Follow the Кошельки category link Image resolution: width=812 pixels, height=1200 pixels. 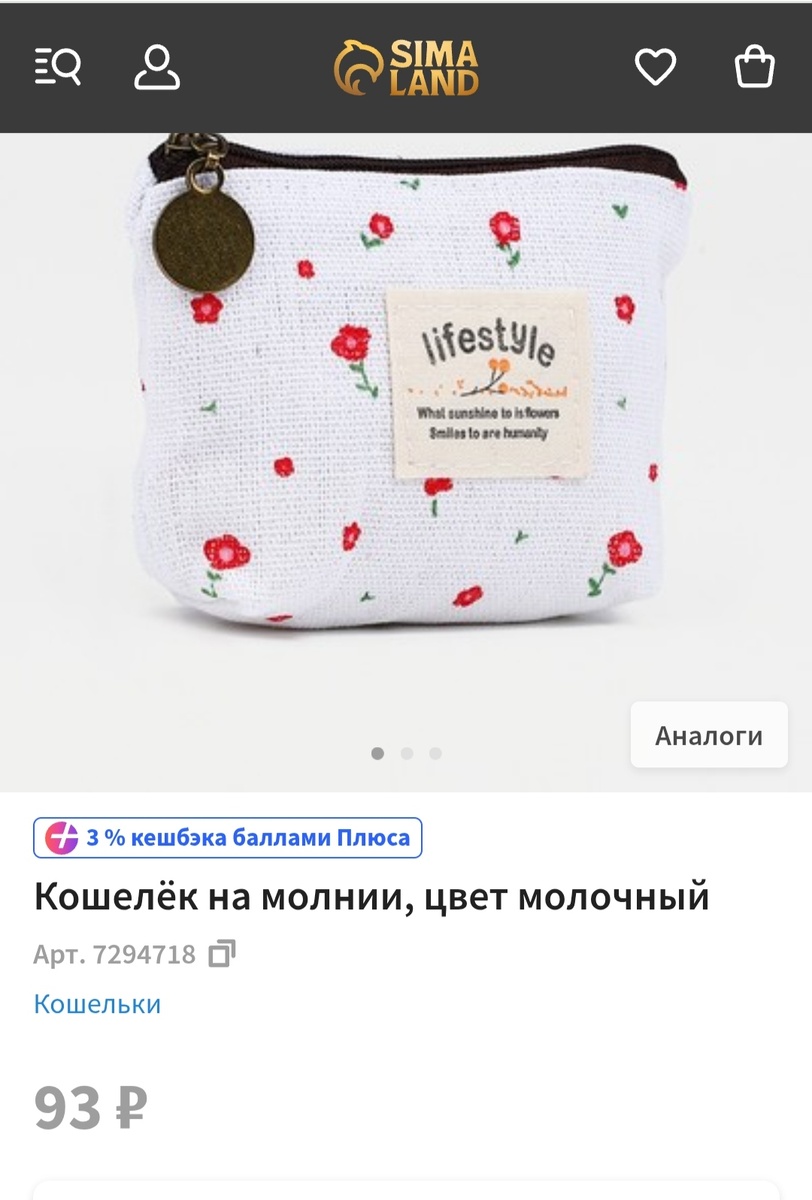95,1005
